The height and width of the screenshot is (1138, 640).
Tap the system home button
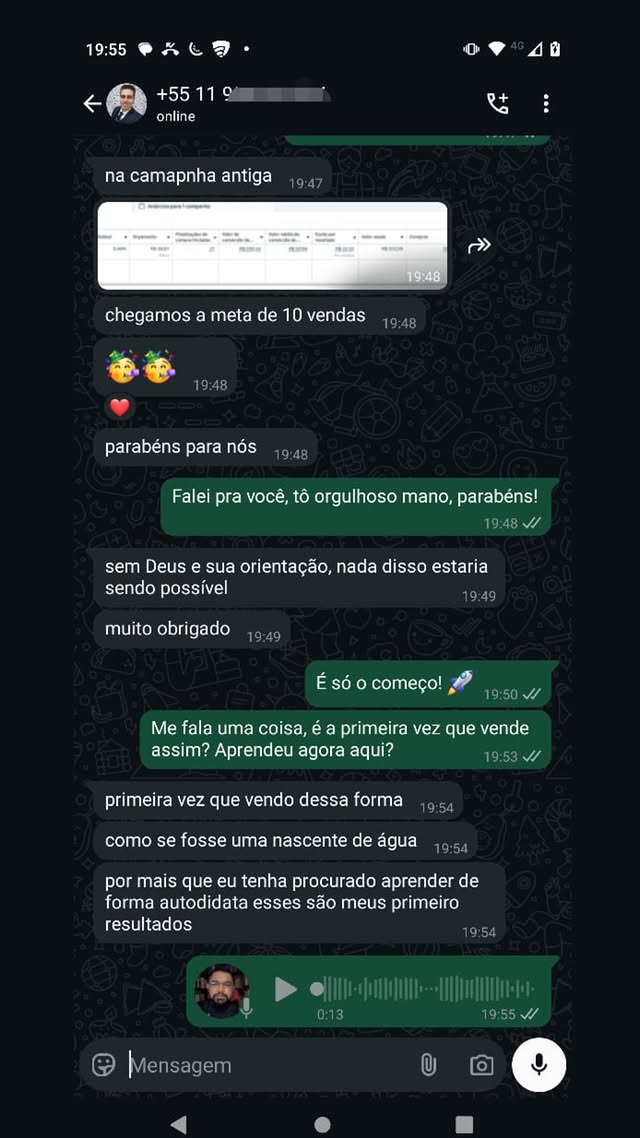click(322, 1124)
